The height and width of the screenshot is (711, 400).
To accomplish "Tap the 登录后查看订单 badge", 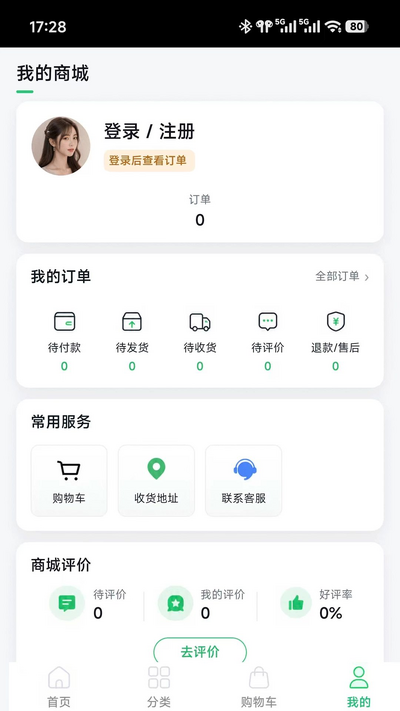I will coord(149,161).
